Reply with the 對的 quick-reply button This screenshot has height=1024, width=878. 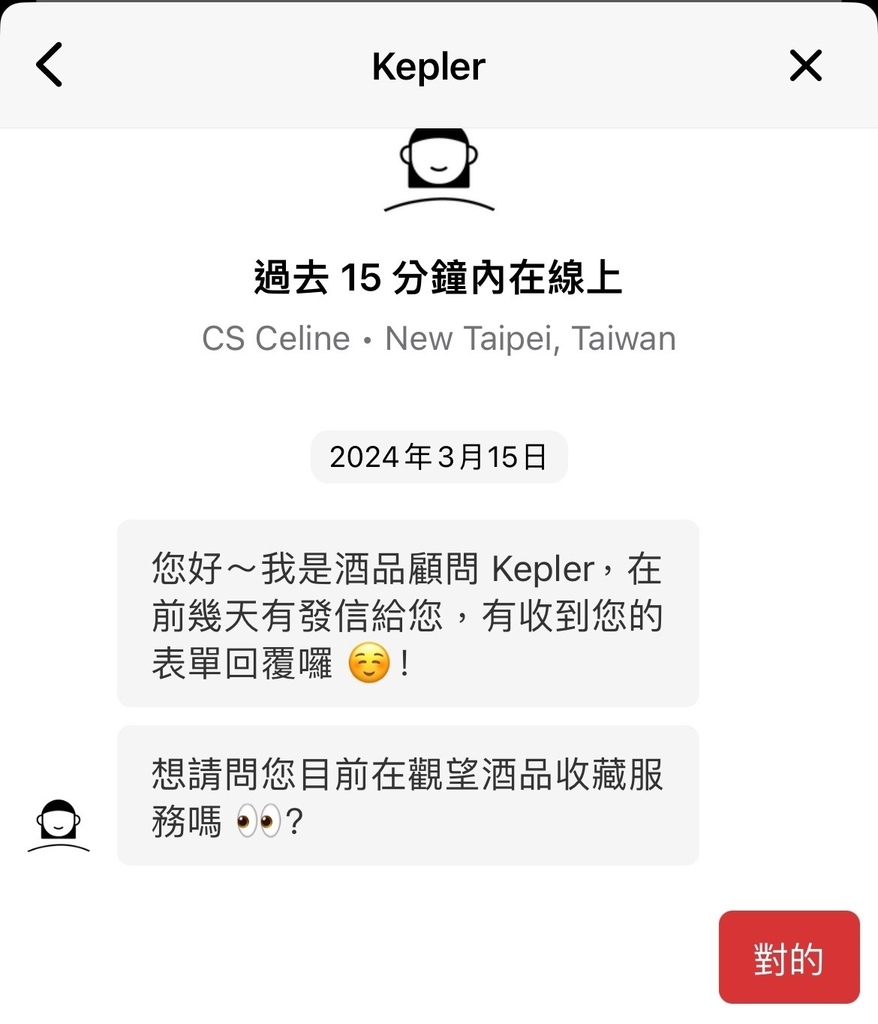[x=788, y=958]
